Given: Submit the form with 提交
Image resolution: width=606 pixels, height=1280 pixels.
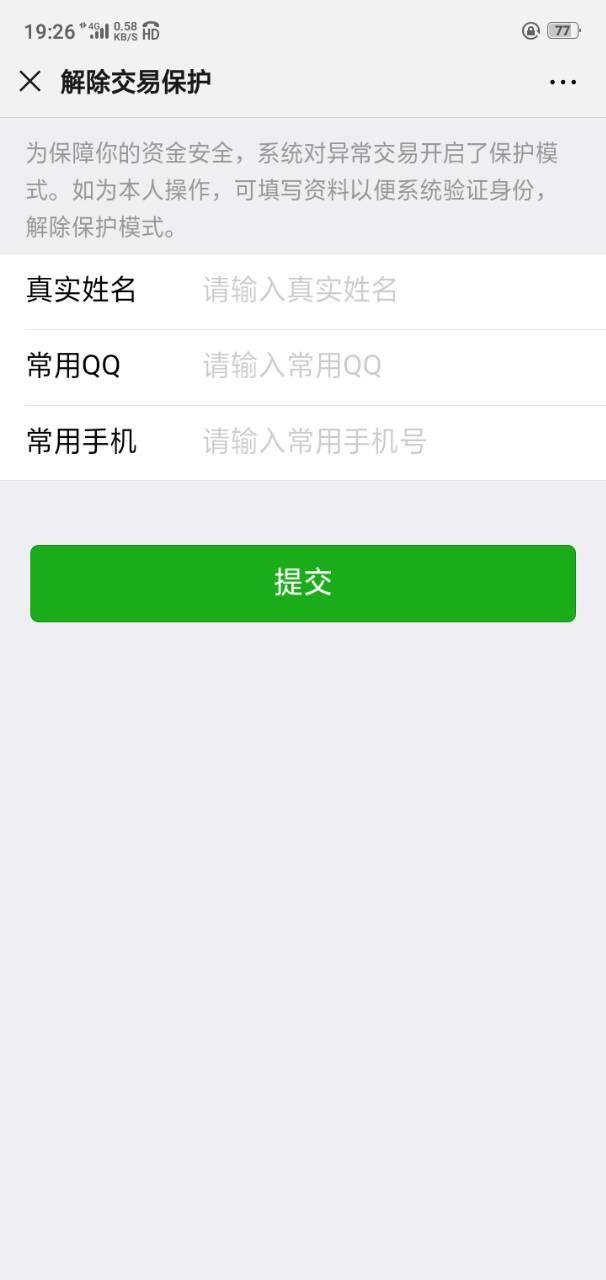Looking at the screenshot, I should click(x=303, y=583).
